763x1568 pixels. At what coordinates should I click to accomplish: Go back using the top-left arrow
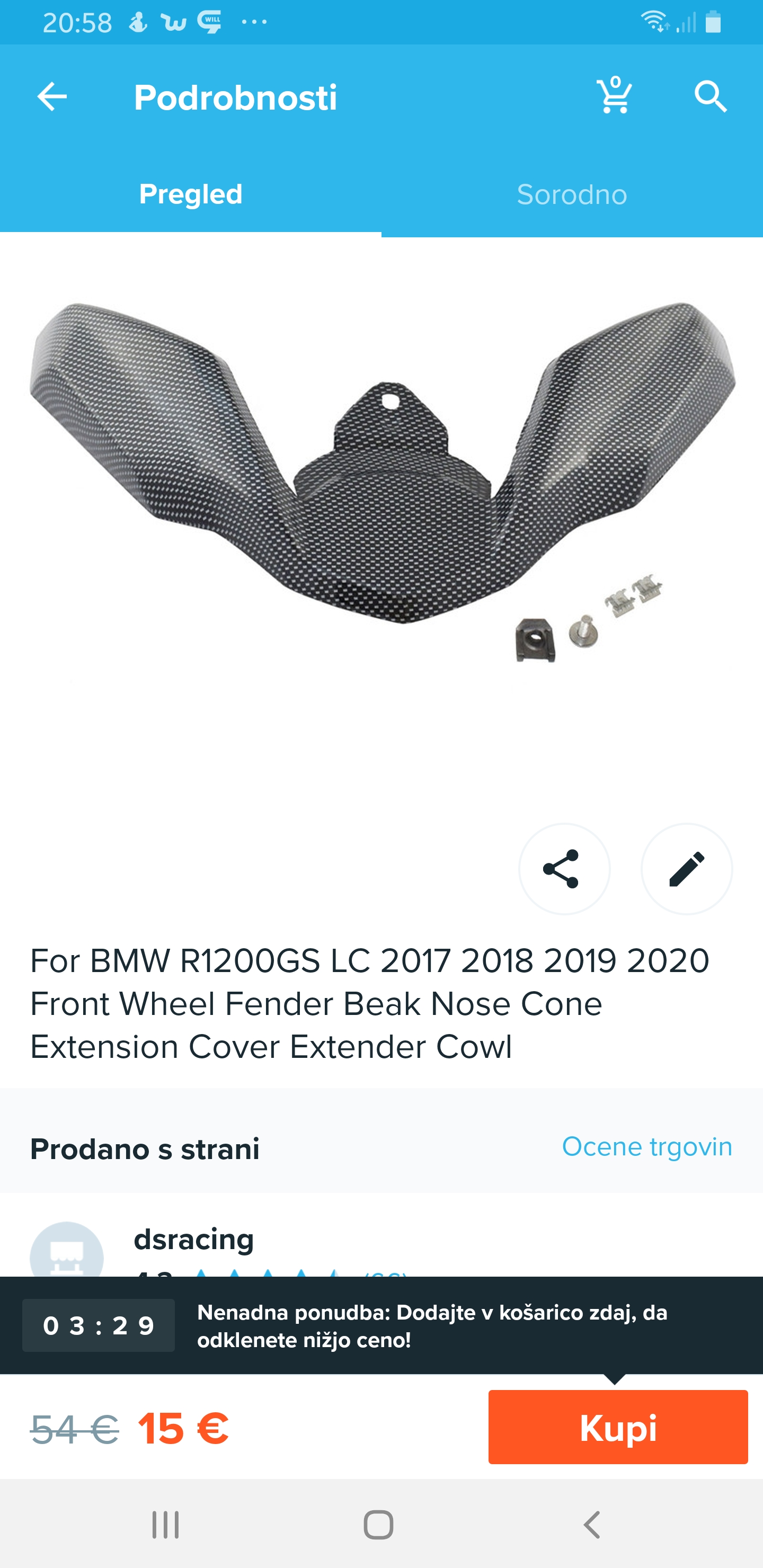tap(52, 97)
